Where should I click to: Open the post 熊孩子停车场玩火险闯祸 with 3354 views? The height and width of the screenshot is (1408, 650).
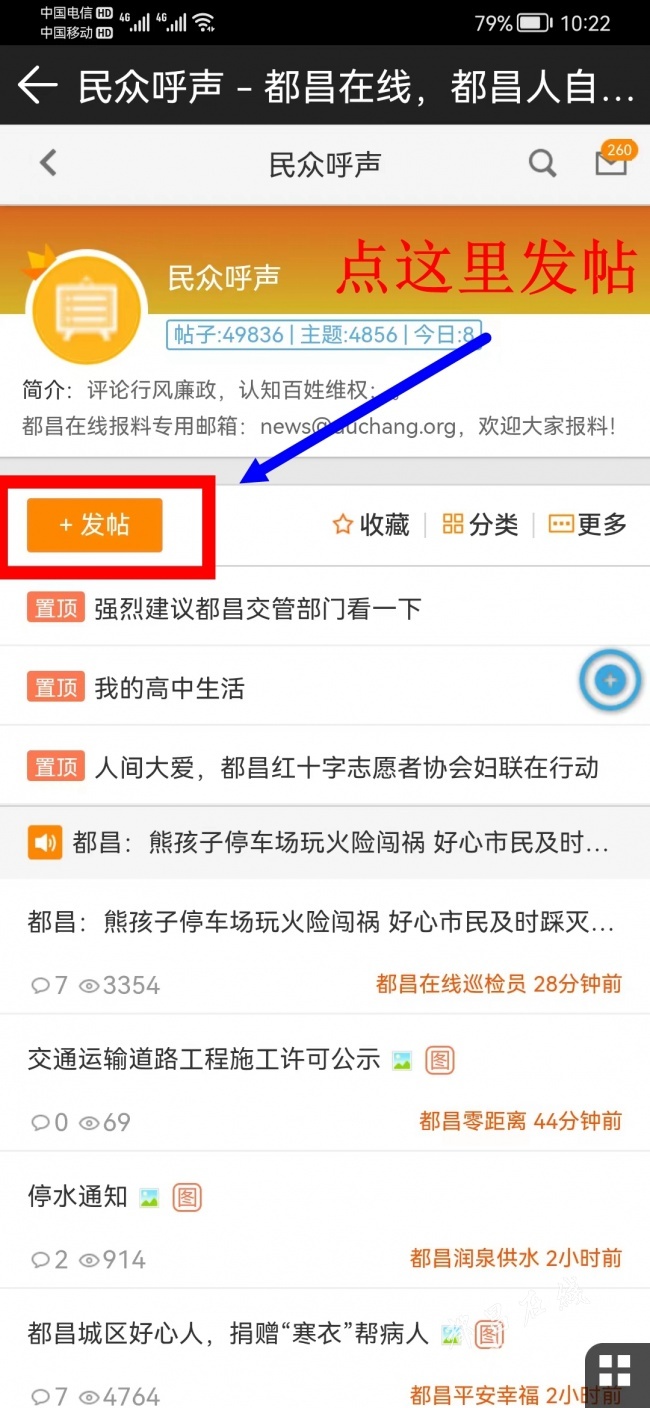325,947
